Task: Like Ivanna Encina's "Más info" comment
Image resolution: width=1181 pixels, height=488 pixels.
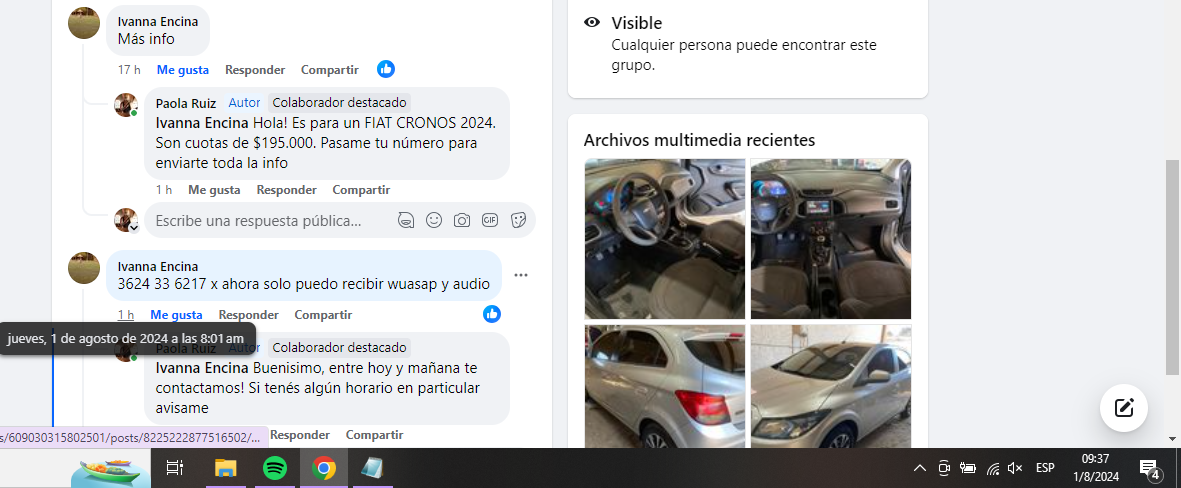Action: click(x=182, y=70)
